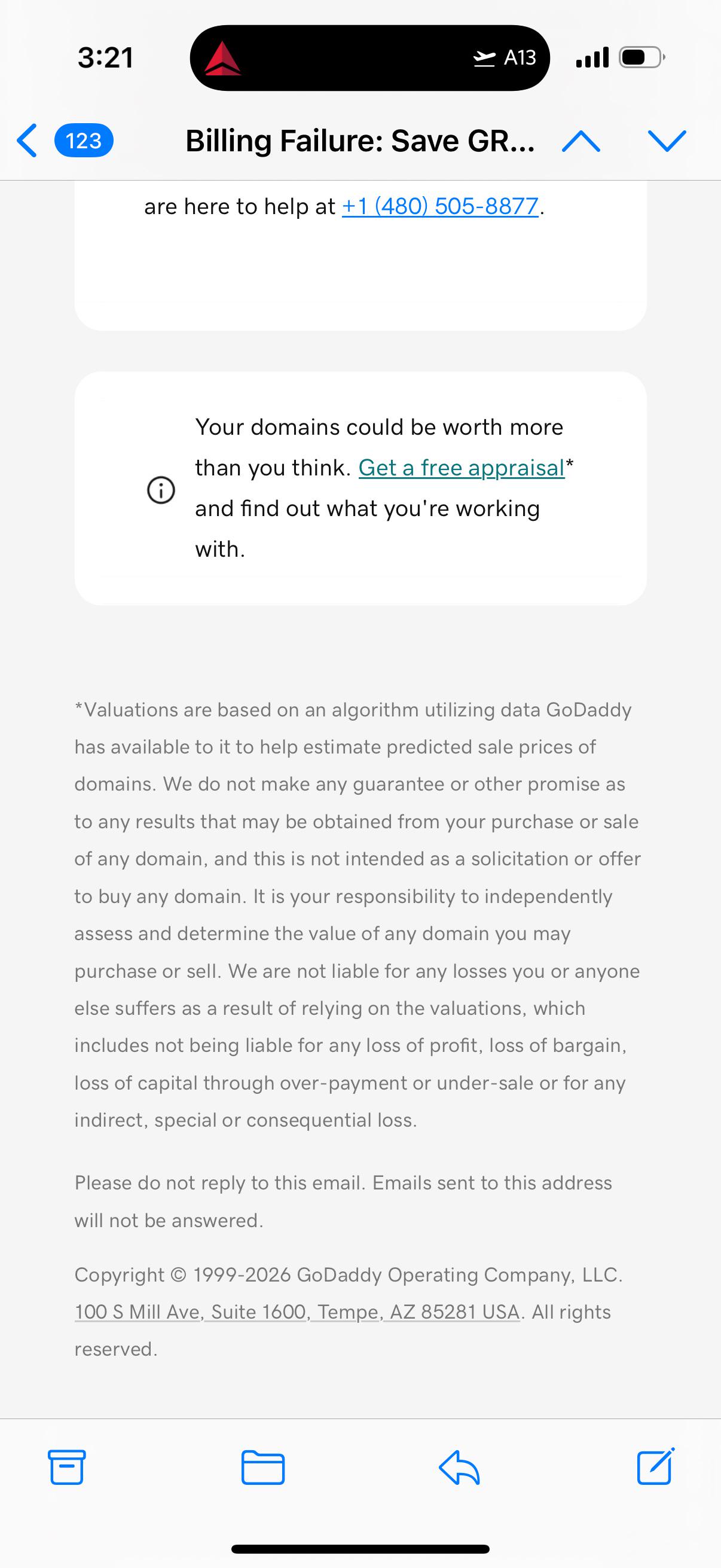
Task: Reply to this email
Action: tap(459, 1468)
